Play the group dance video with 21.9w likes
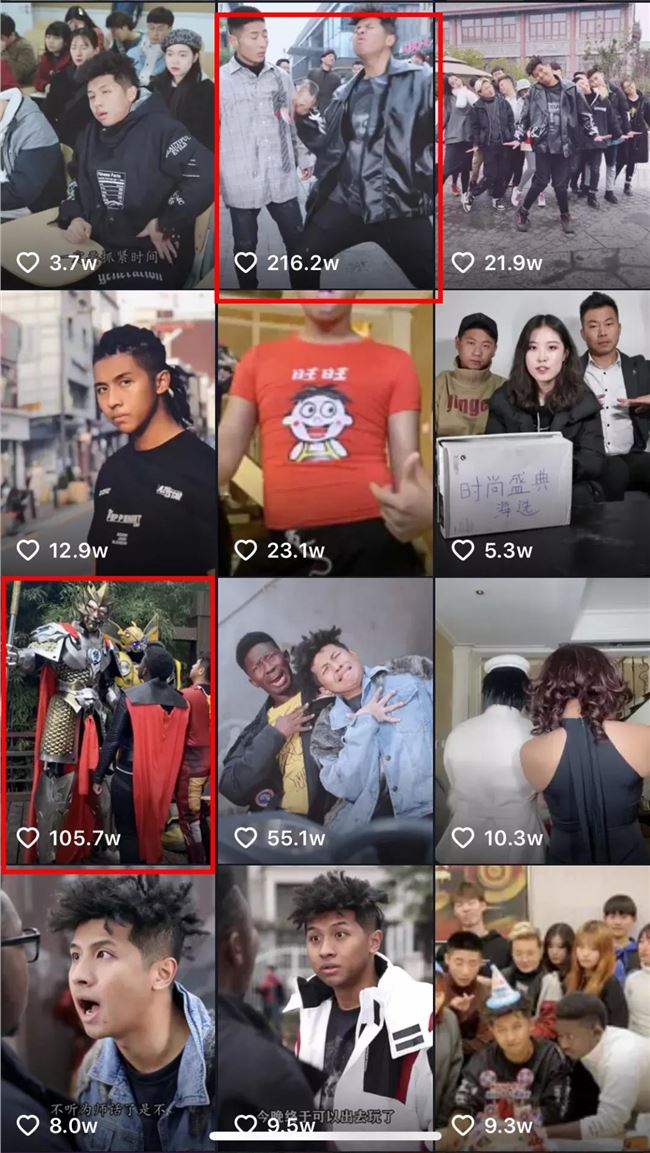Screen dimensions: 650x1153 click(x=542, y=144)
